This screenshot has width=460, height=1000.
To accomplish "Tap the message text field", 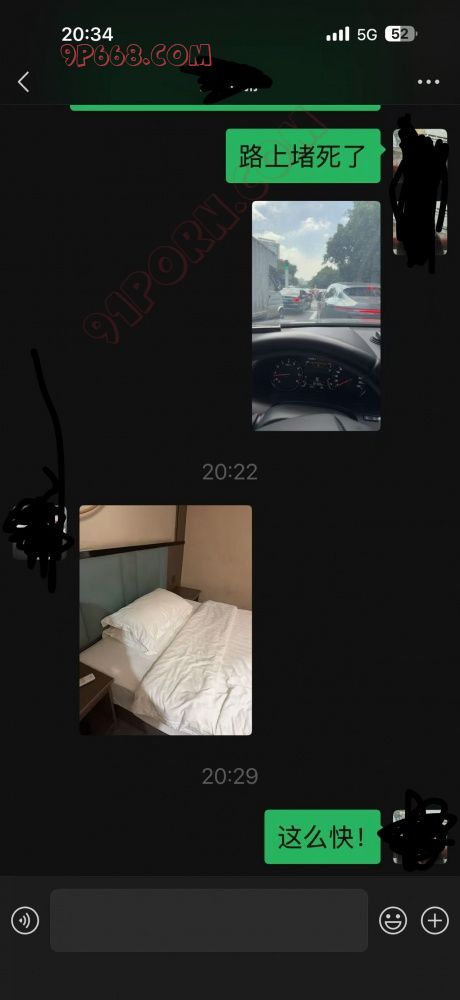I will pos(209,920).
